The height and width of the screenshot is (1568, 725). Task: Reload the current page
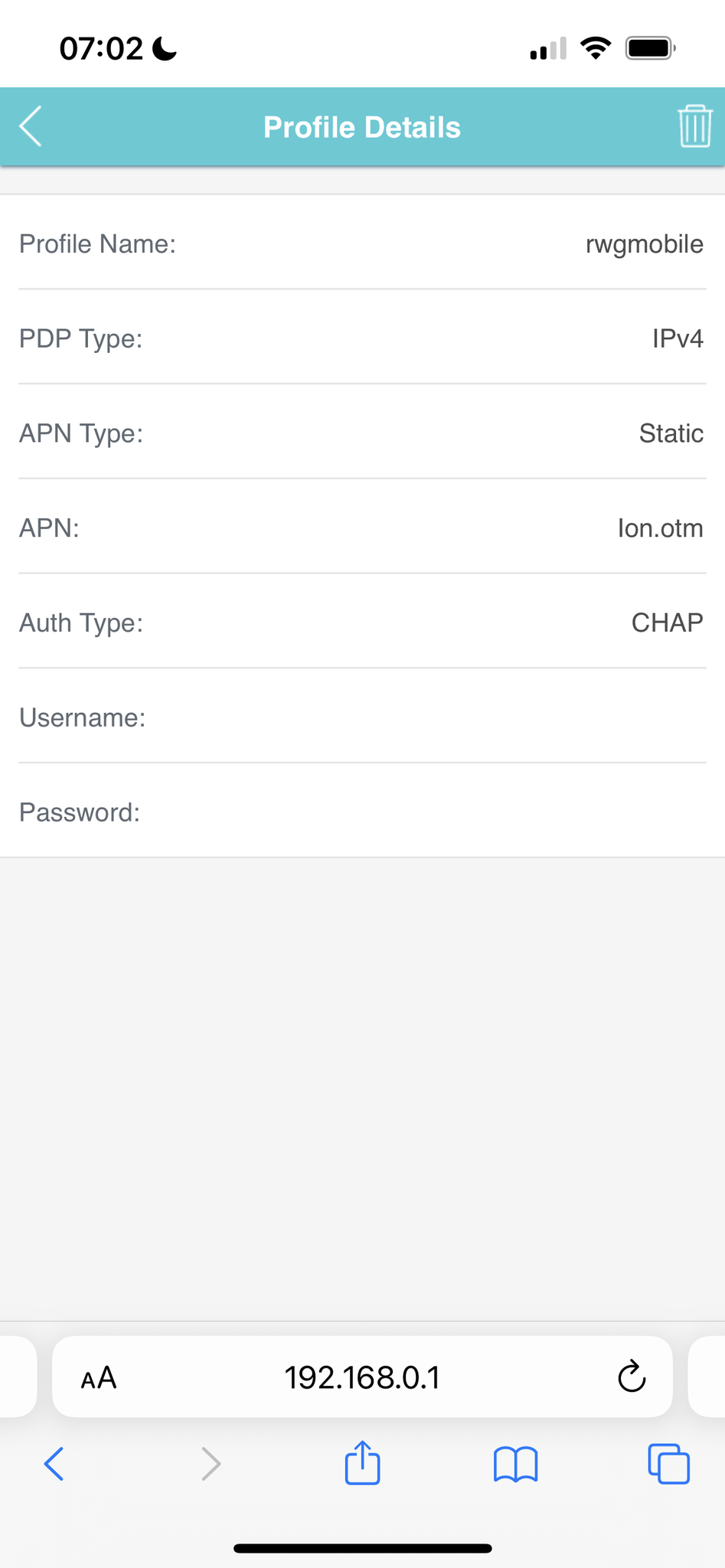[632, 1377]
